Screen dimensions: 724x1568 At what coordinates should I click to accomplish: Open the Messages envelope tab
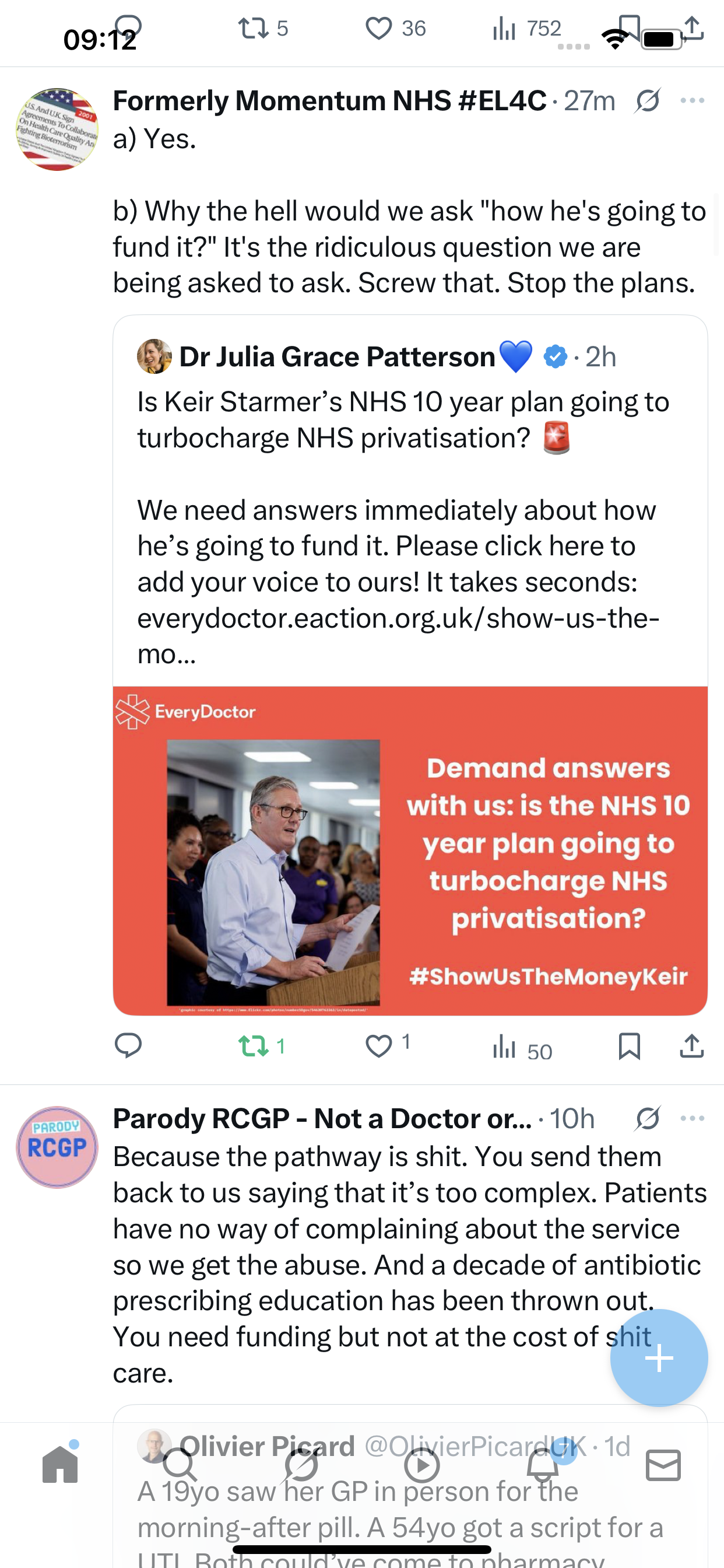point(663,1465)
